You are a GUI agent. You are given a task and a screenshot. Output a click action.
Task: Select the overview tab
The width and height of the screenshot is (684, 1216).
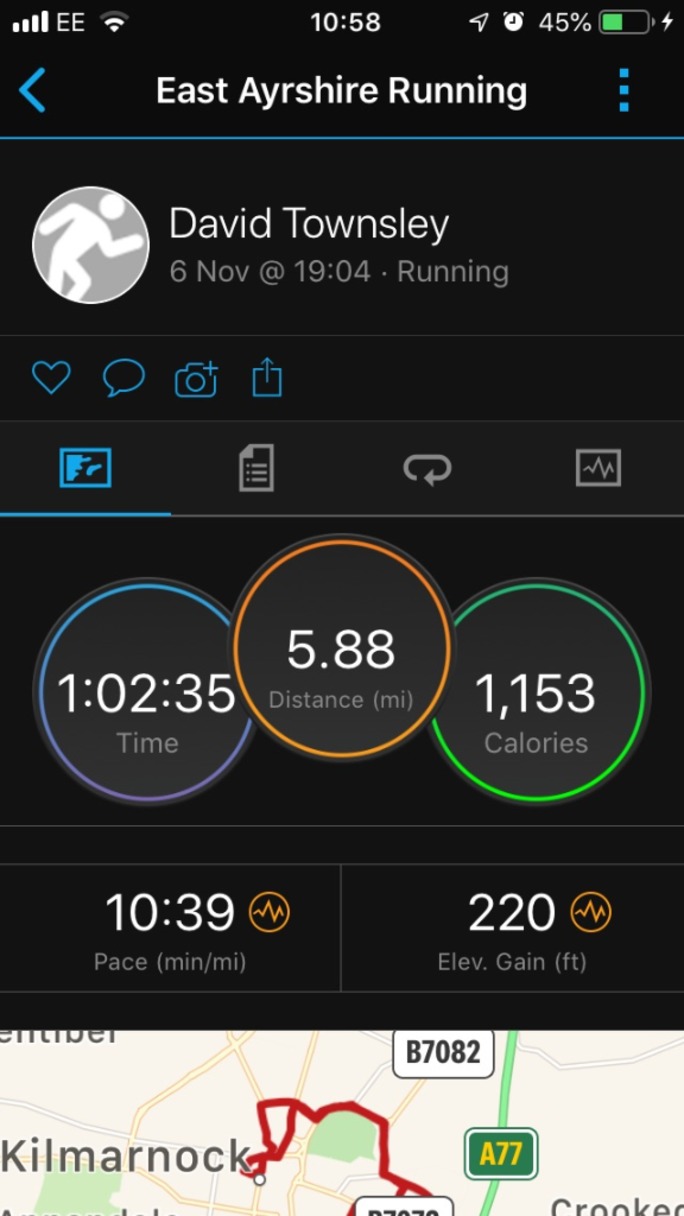click(x=85, y=468)
